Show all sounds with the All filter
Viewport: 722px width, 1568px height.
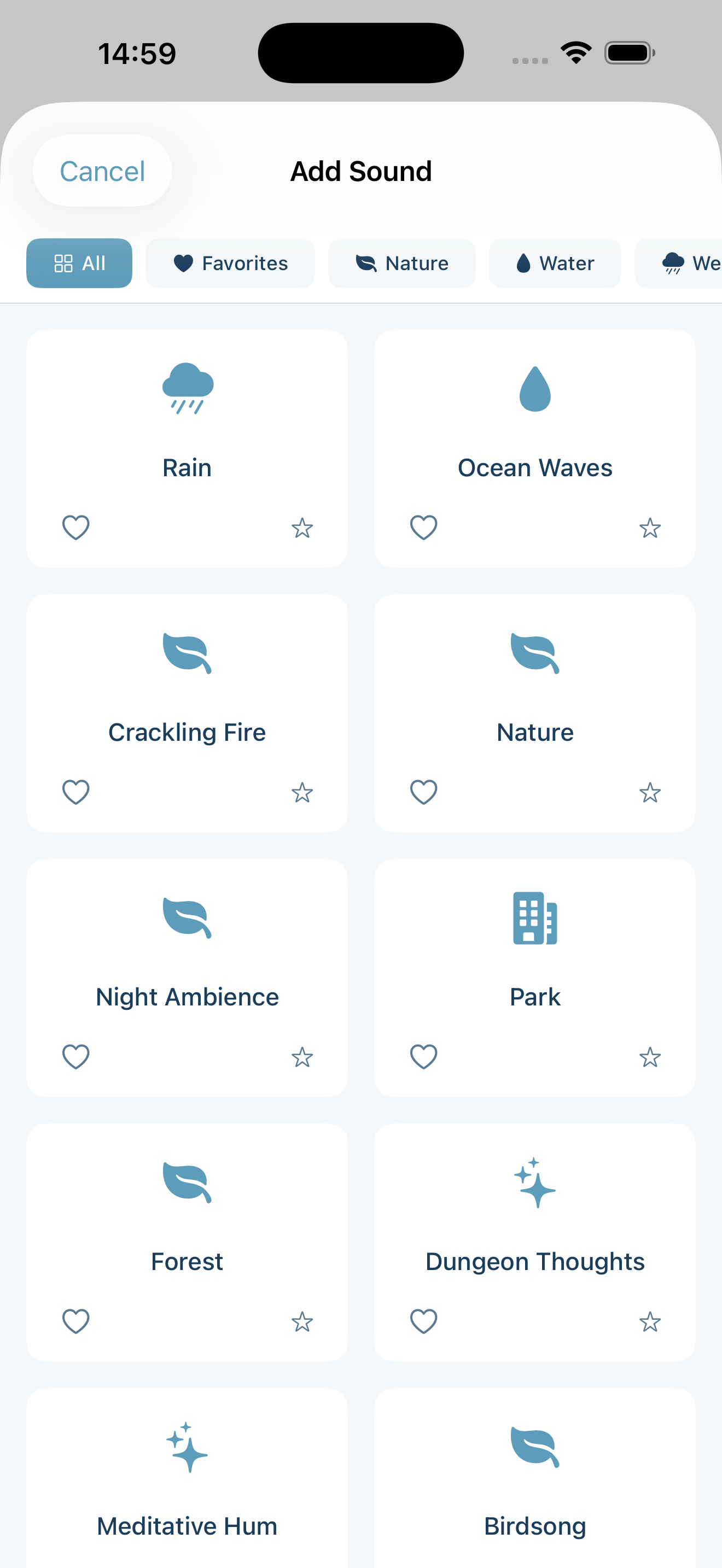pos(79,263)
